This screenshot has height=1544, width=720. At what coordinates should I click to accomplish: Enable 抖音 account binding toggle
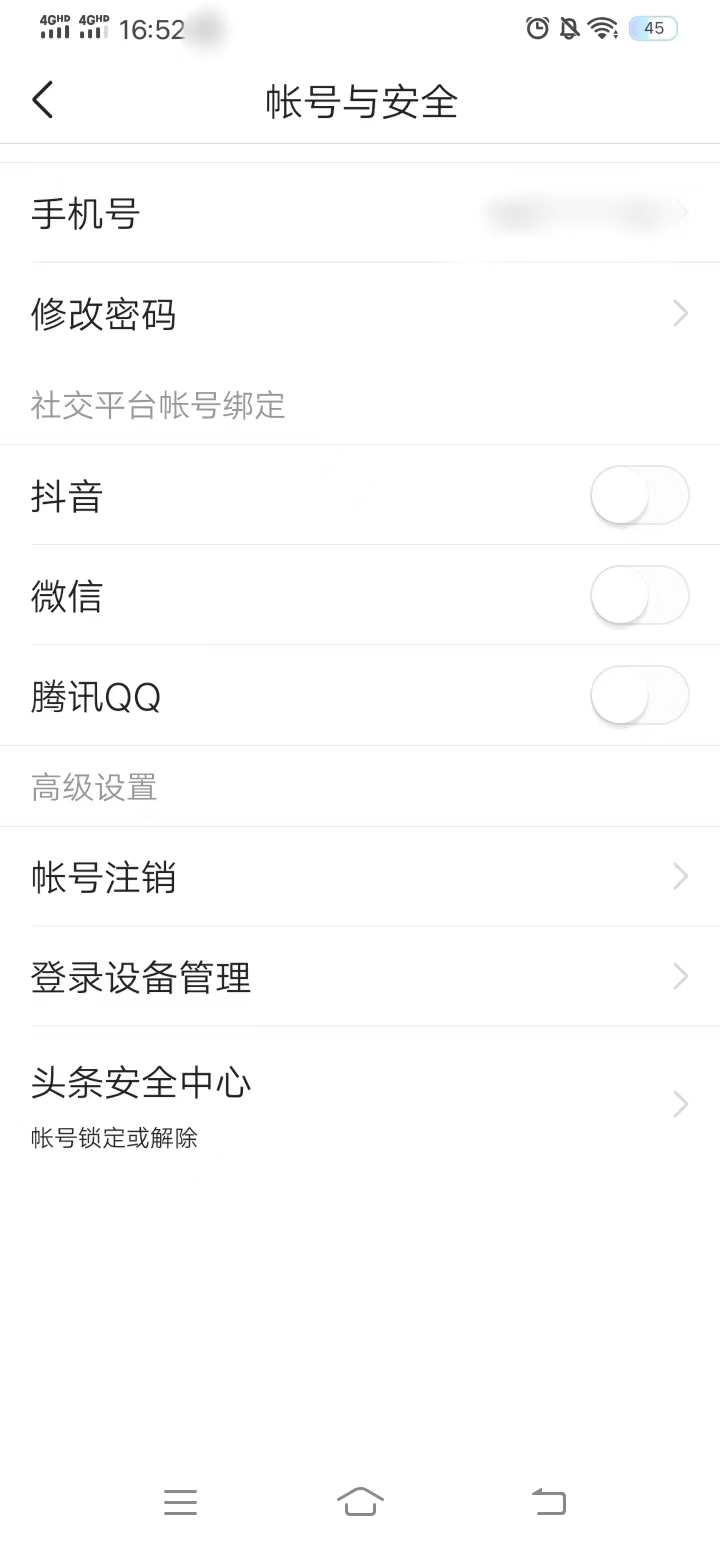click(639, 495)
